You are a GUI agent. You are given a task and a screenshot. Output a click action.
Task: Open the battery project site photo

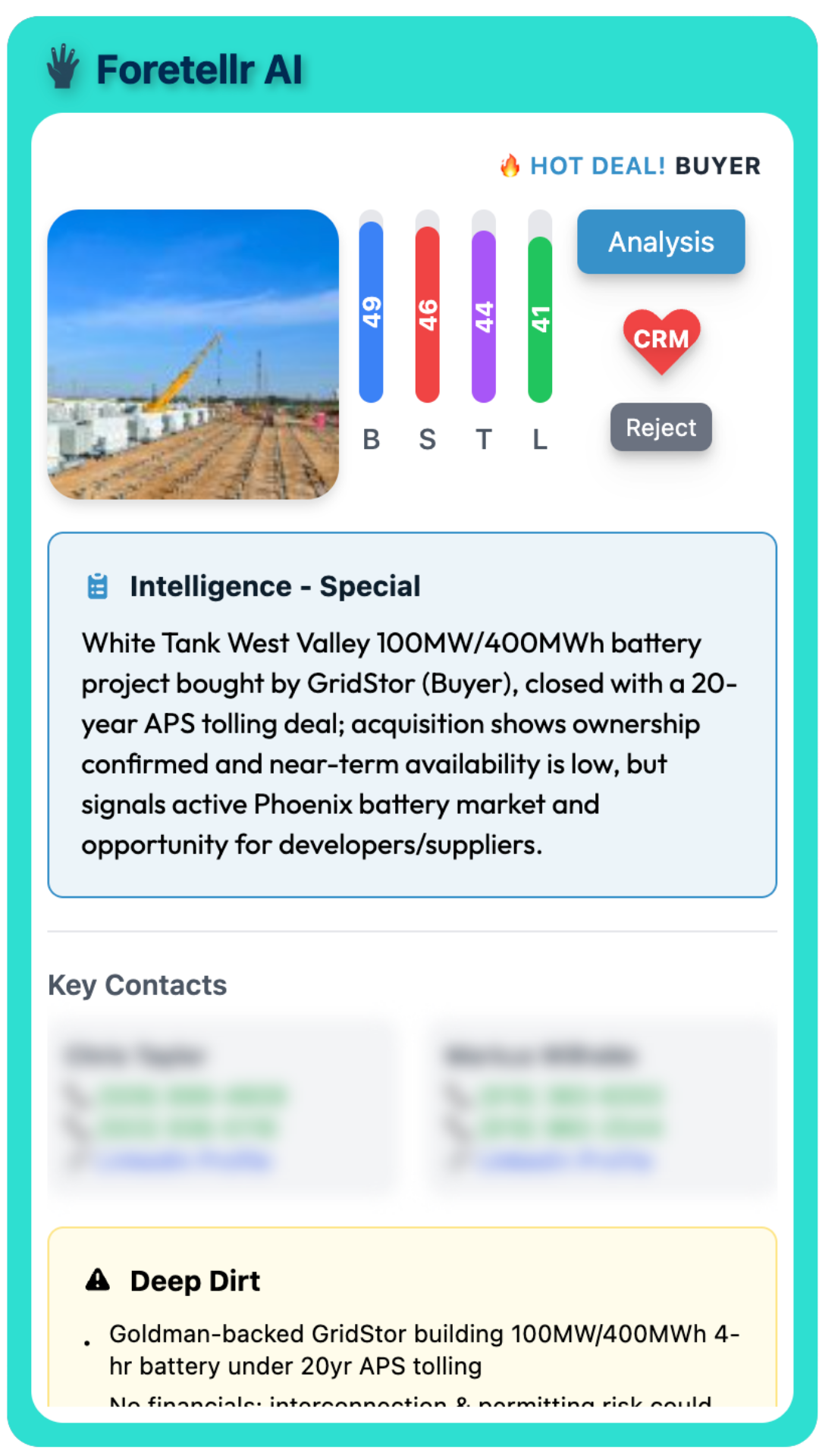click(x=193, y=354)
